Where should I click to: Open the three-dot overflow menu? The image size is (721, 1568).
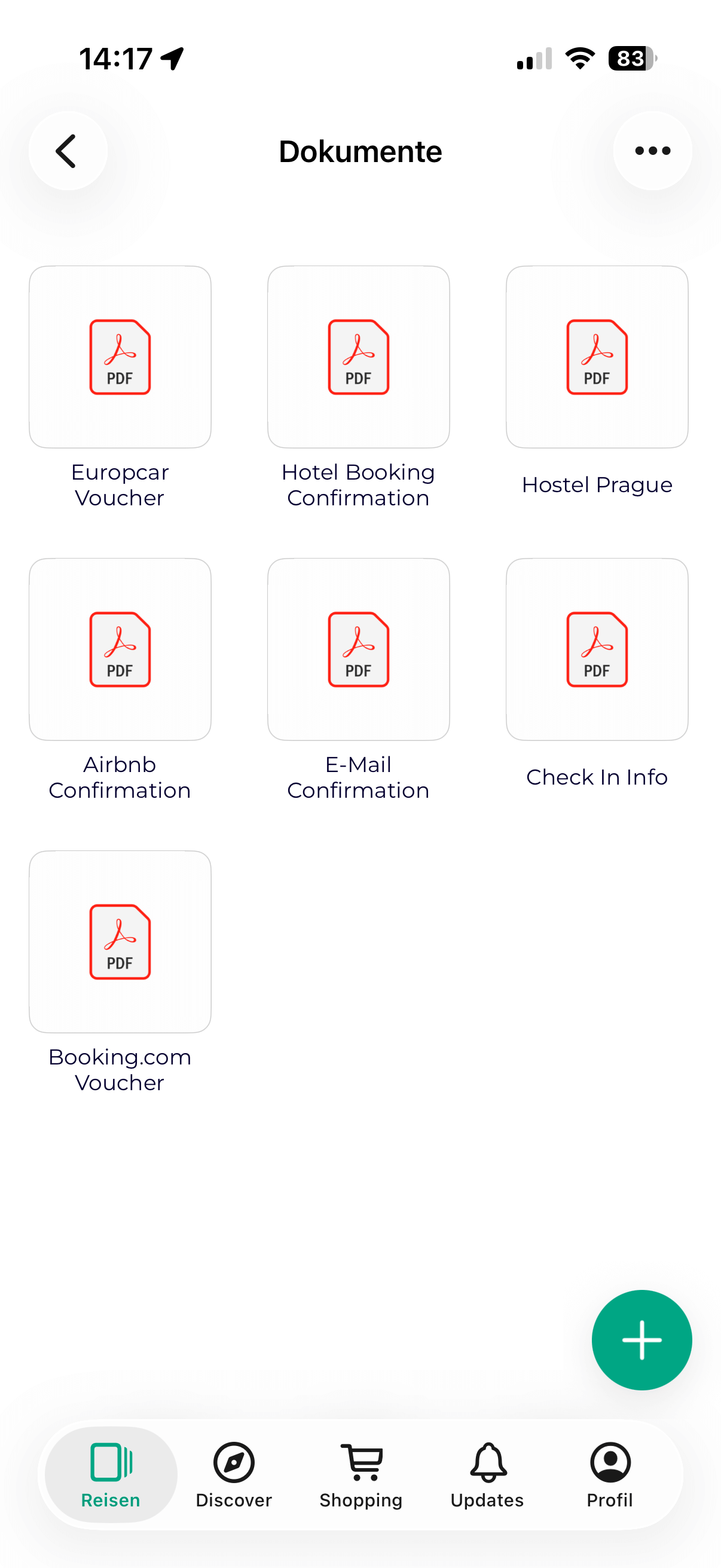[652, 151]
